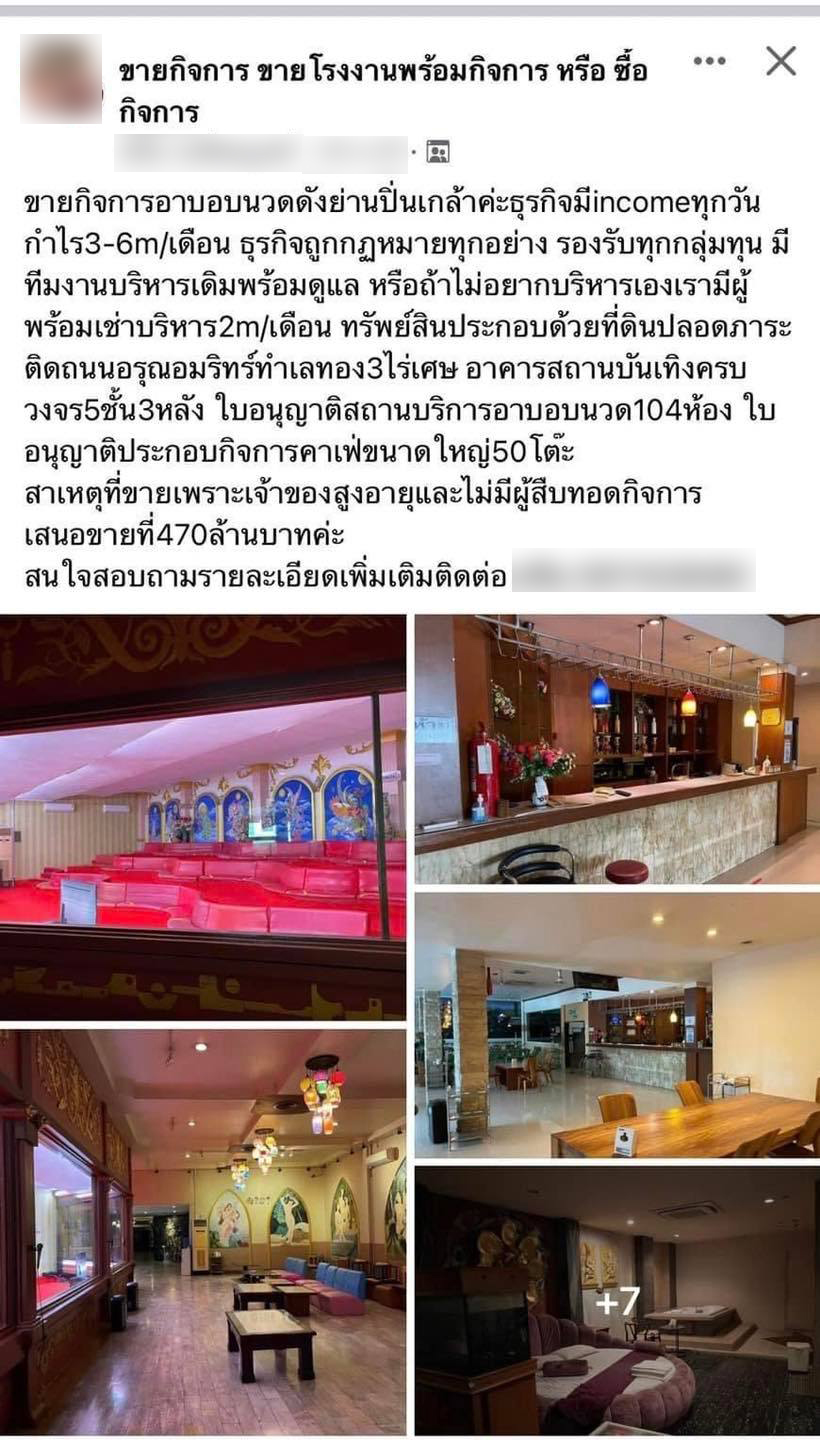Dismiss the post with the X icon

(x=781, y=61)
